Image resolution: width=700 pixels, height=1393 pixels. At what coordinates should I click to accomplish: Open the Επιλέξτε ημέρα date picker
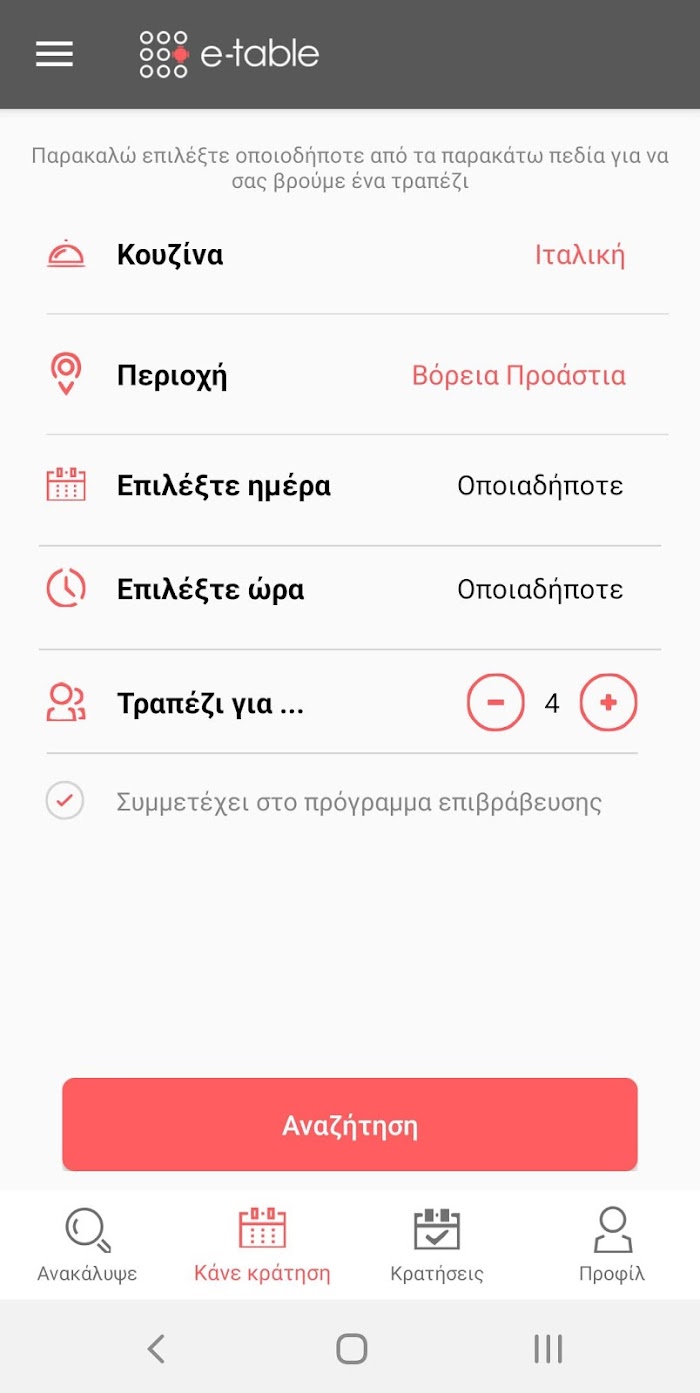point(350,487)
